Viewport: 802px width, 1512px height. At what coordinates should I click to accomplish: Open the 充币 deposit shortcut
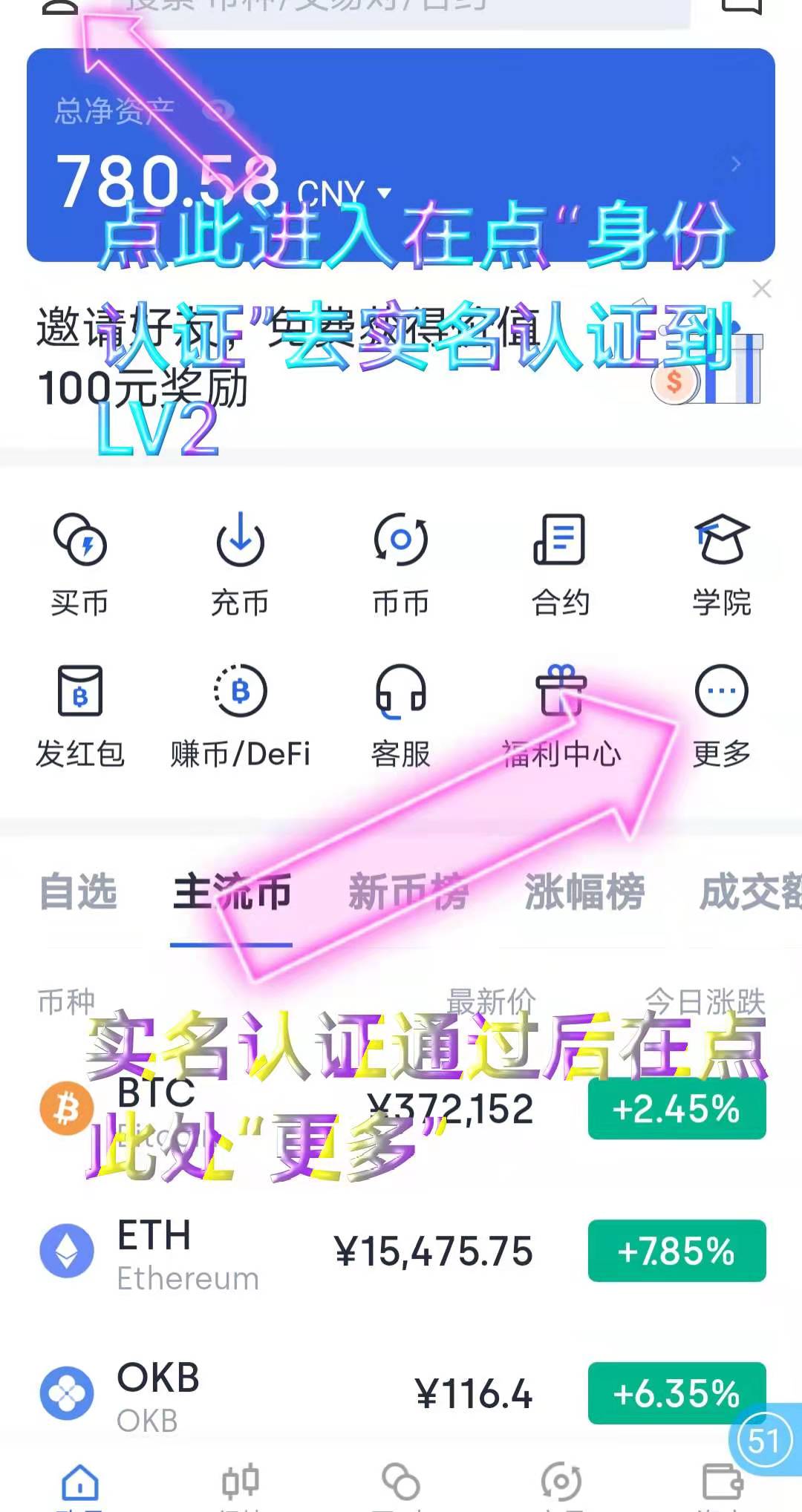240,564
